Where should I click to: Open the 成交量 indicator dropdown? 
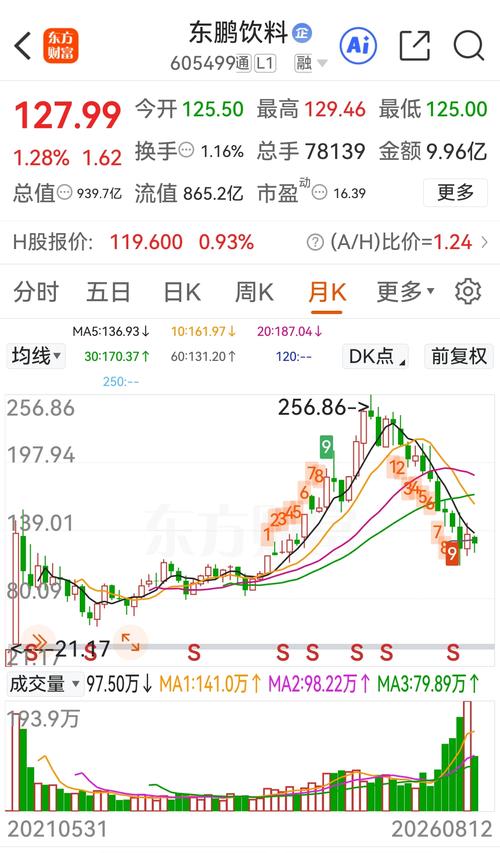tap(44, 684)
